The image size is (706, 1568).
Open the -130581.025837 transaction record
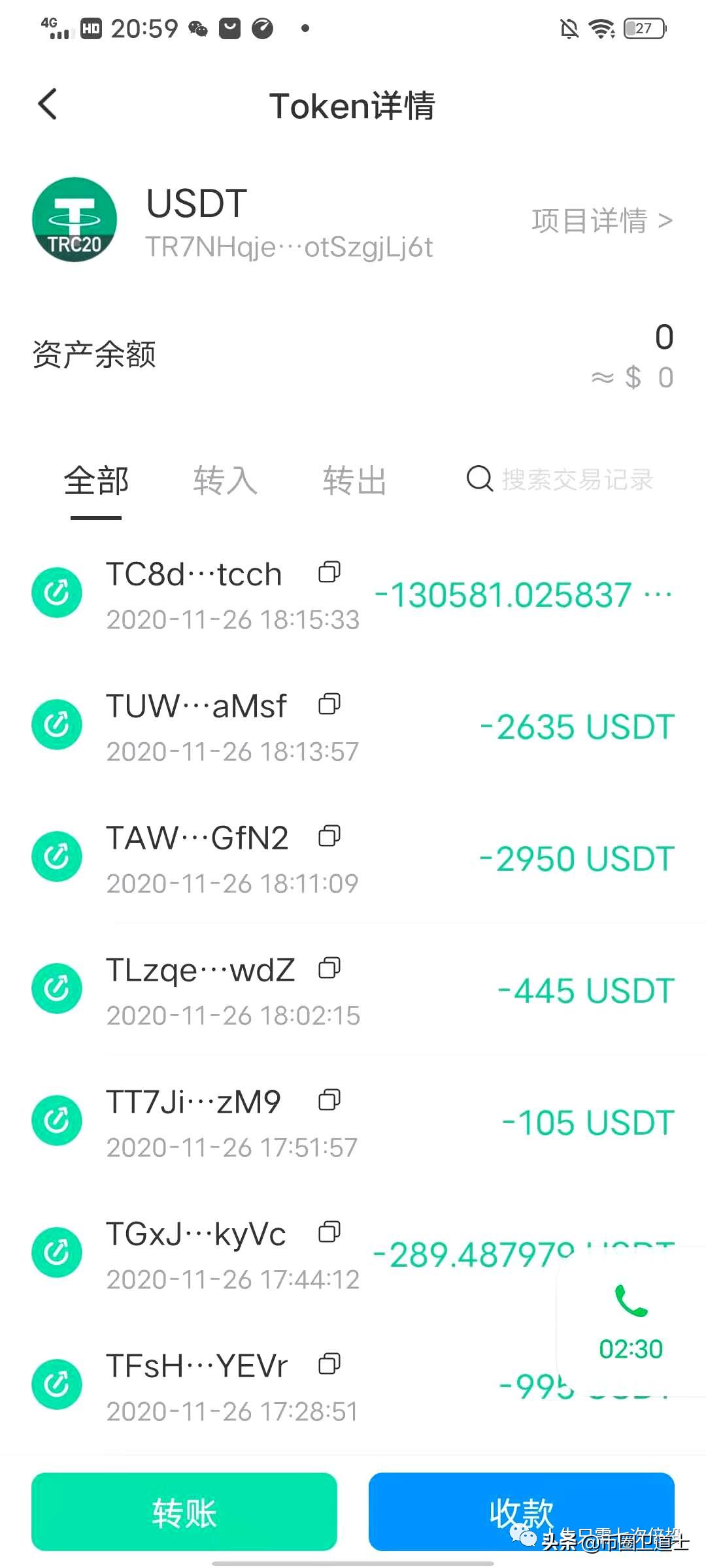pyautogui.click(x=353, y=595)
